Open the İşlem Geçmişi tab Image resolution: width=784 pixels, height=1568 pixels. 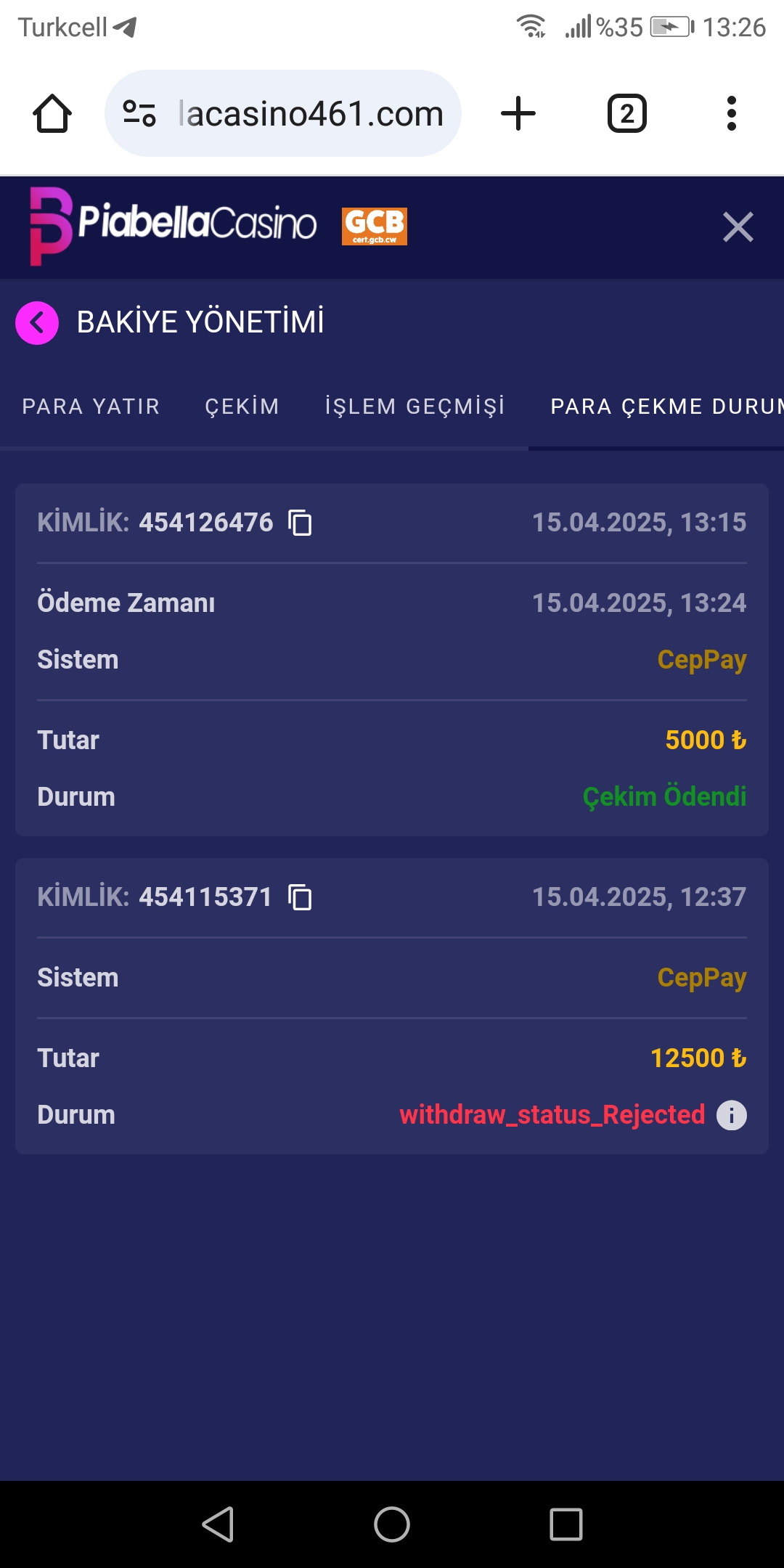pos(415,407)
